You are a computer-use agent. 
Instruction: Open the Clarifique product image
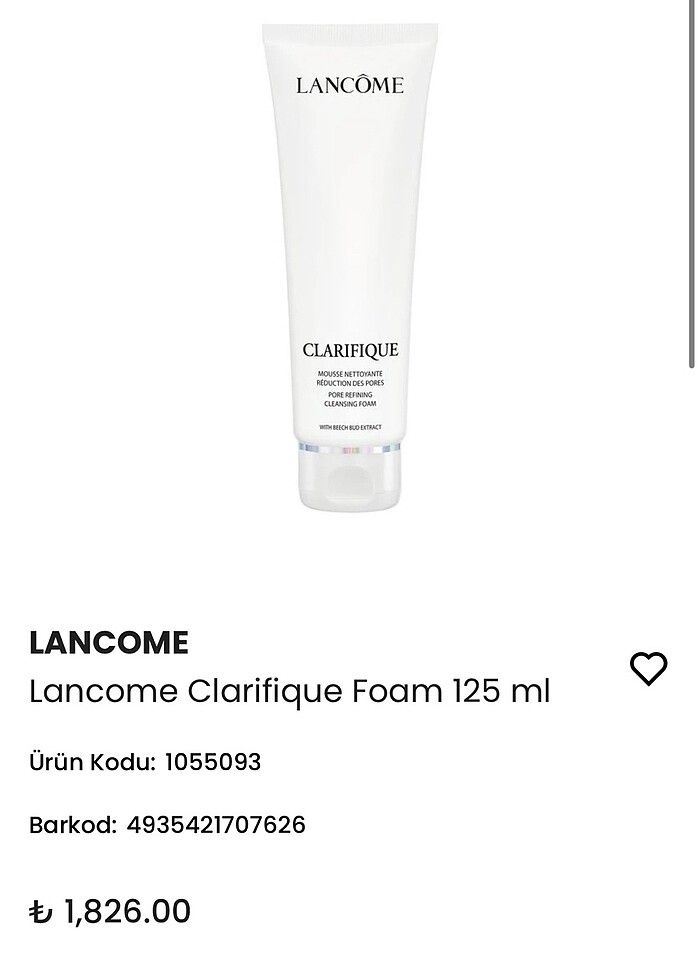pos(349,268)
